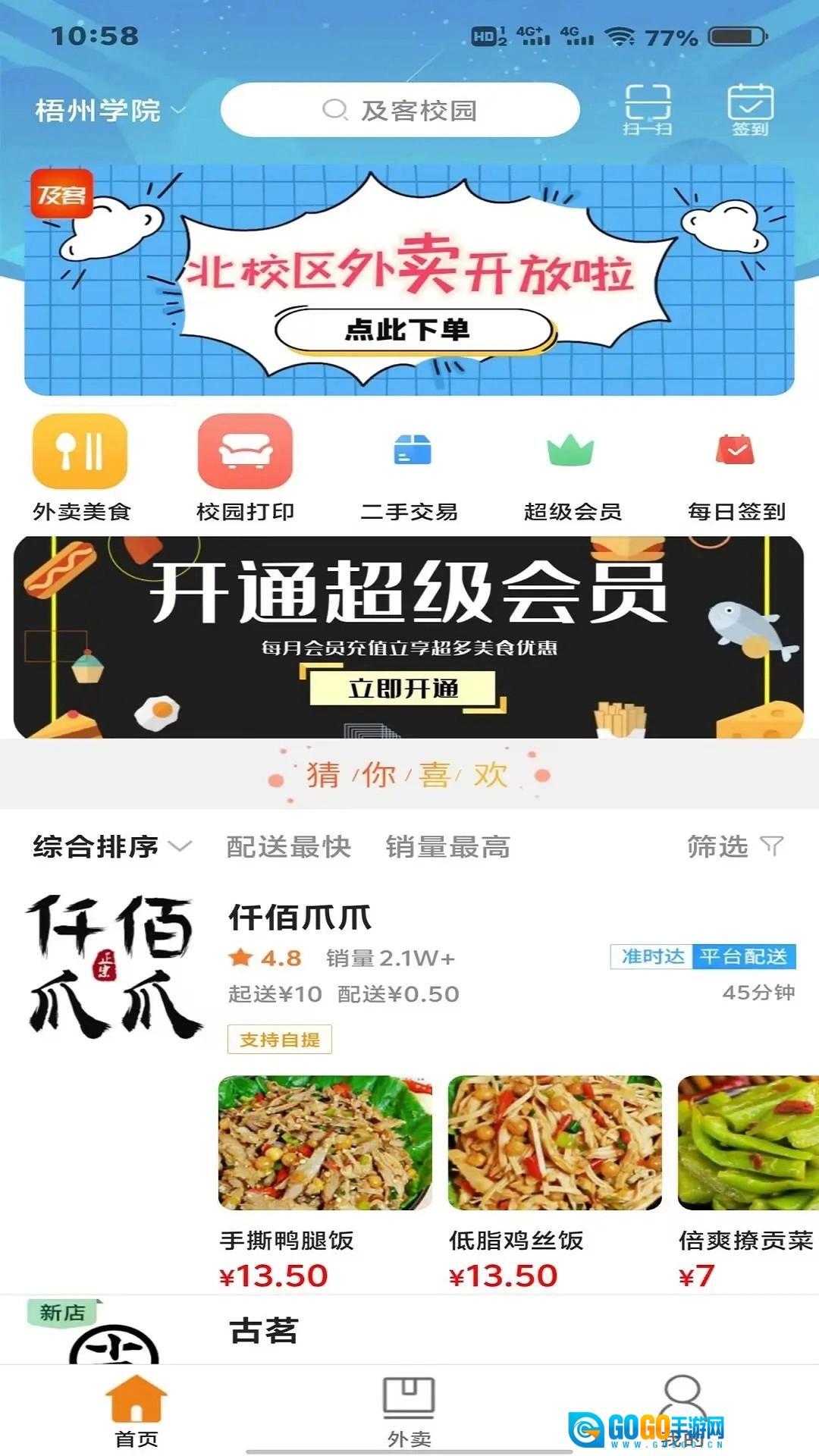Open the 签到 check-in calendar
The height and width of the screenshot is (1456, 819).
pos(749,110)
